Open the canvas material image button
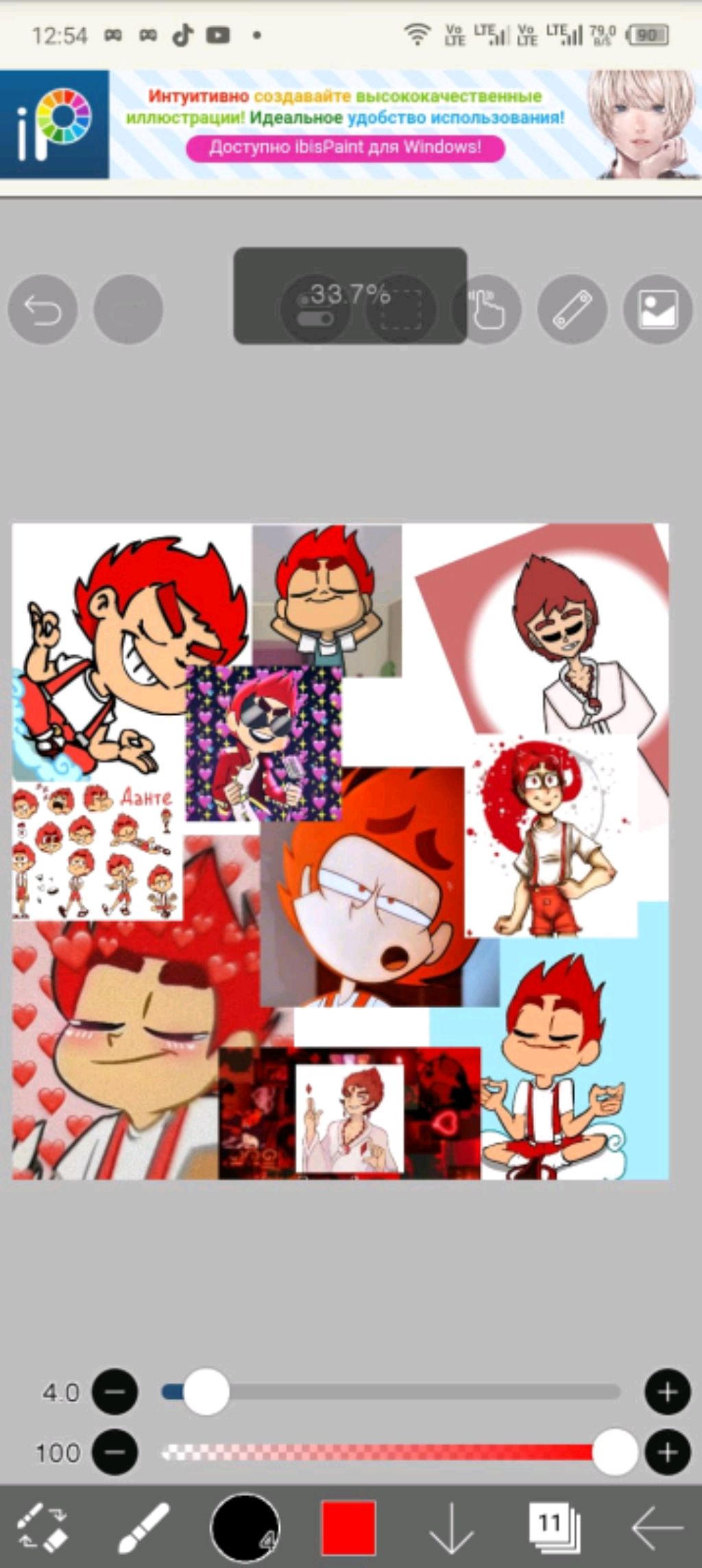Viewport: 702px width, 1568px height. (x=657, y=309)
